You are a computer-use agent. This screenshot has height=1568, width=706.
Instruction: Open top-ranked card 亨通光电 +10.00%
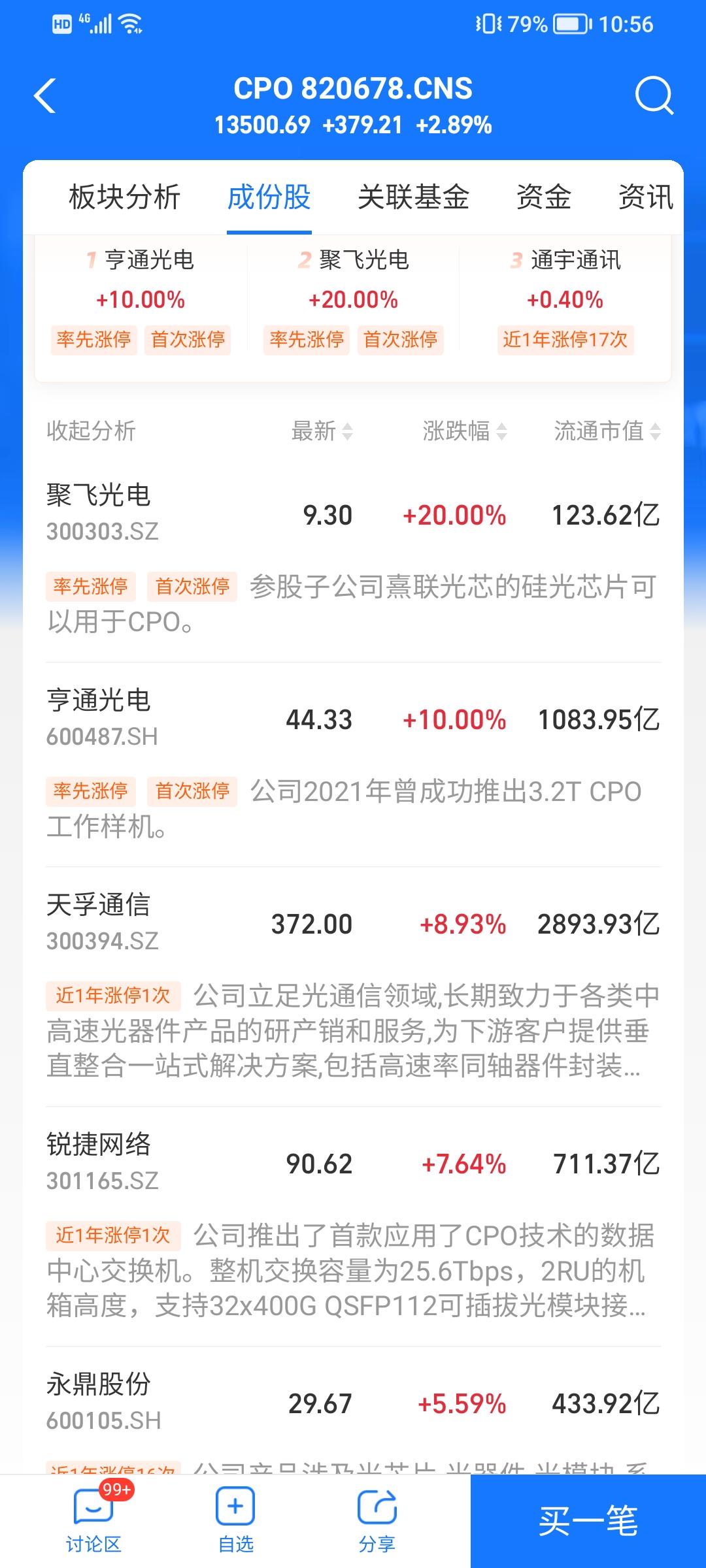[x=141, y=299]
